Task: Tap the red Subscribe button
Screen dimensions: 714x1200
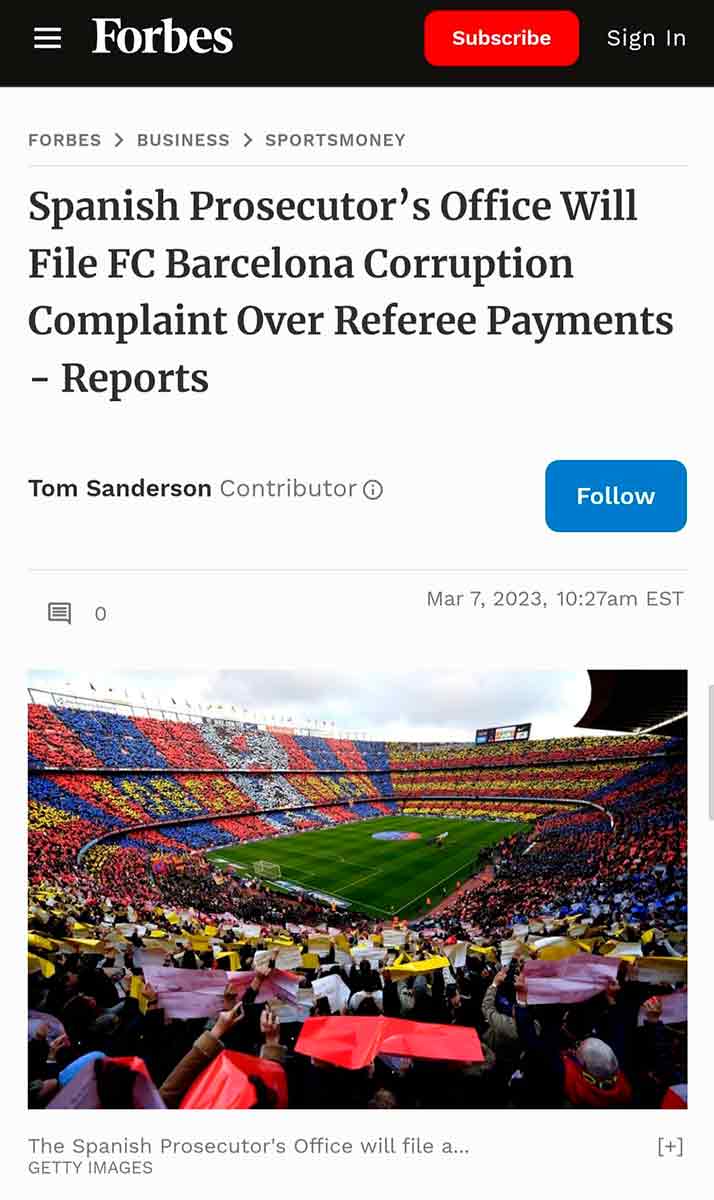Action: (501, 38)
